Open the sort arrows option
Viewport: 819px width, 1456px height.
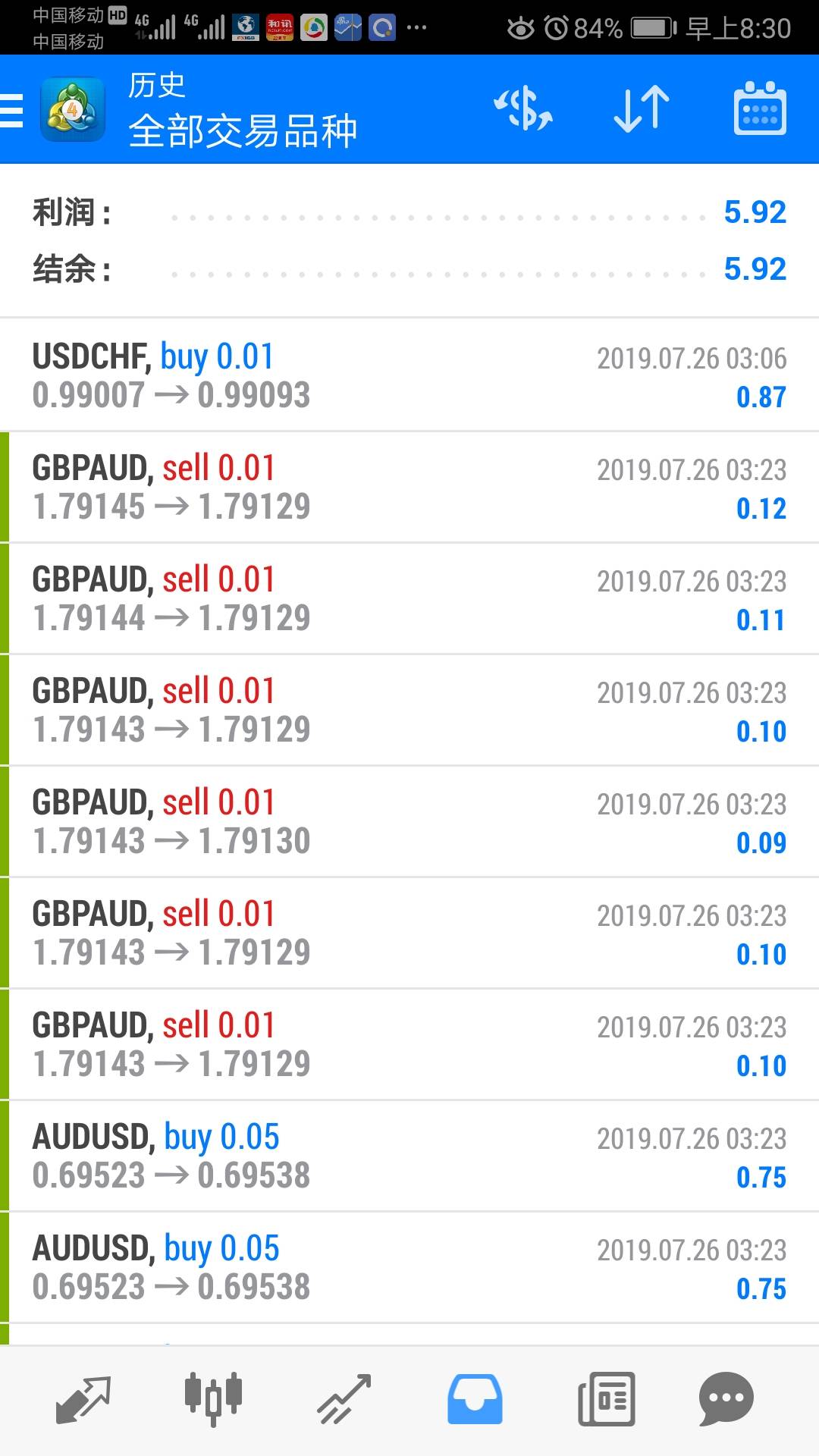tap(642, 109)
